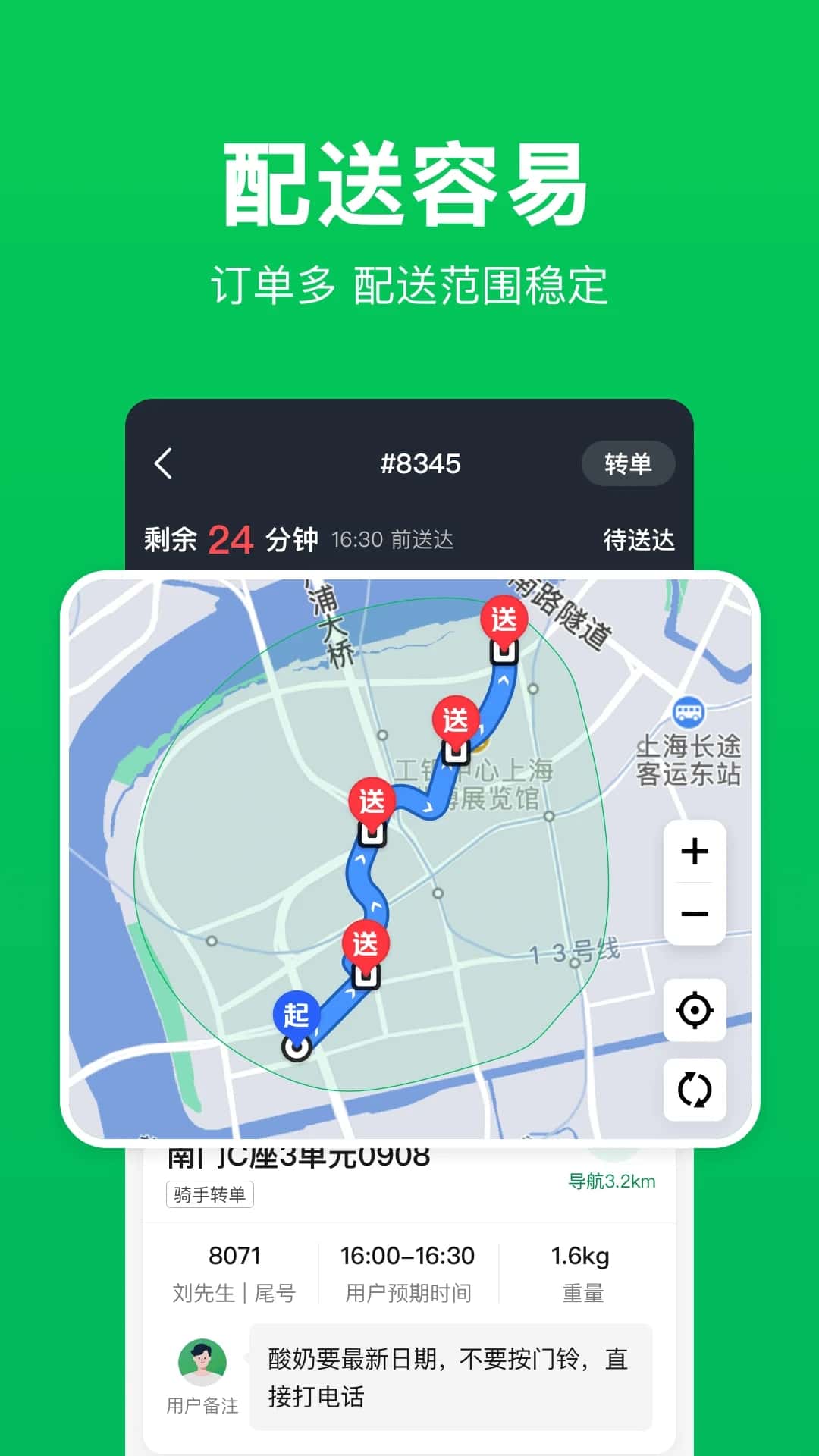Tap the map zoom-in plus icon
819x1456 pixels.
(x=694, y=851)
